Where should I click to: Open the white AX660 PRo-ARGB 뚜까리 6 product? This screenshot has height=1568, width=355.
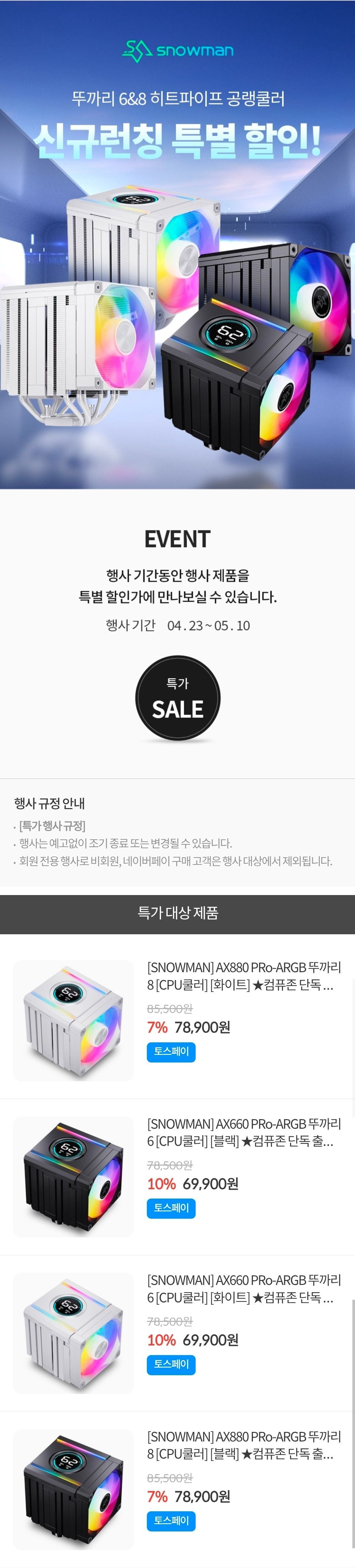(x=243, y=1289)
